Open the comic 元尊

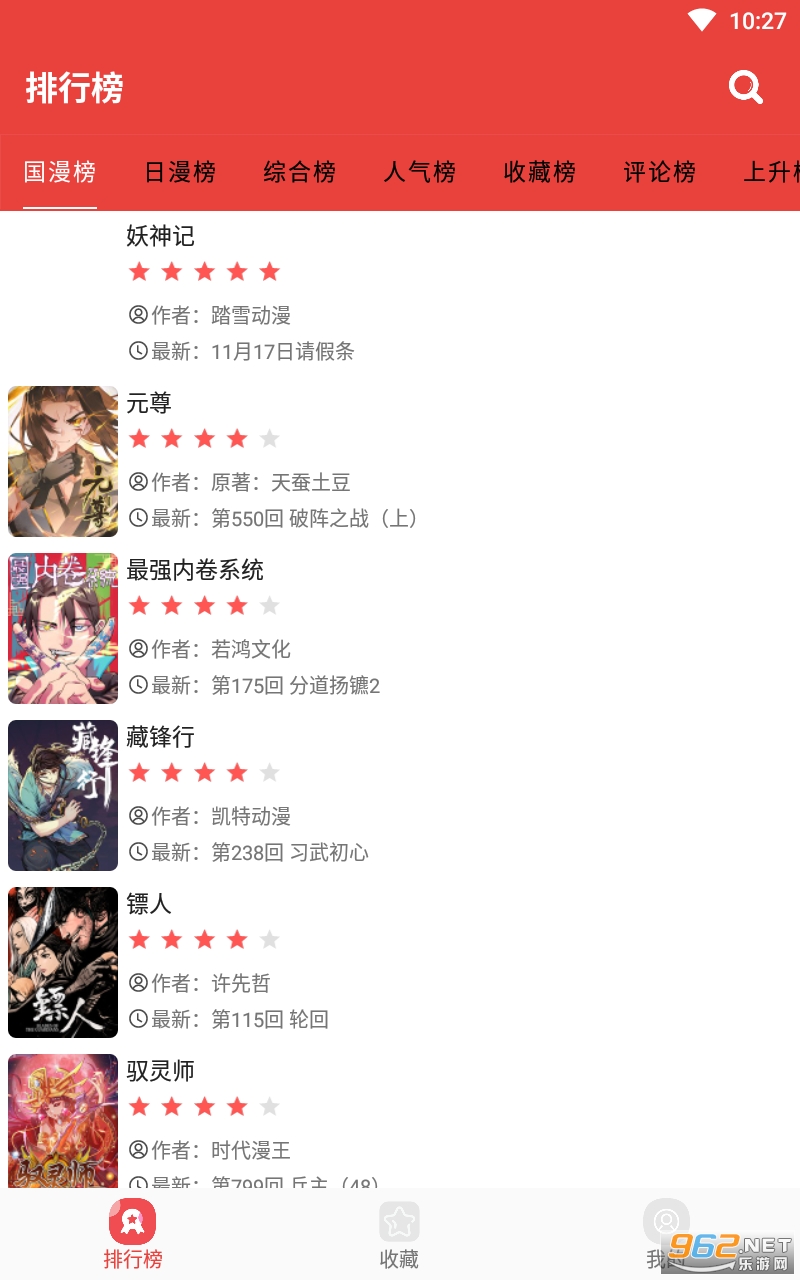(400, 461)
